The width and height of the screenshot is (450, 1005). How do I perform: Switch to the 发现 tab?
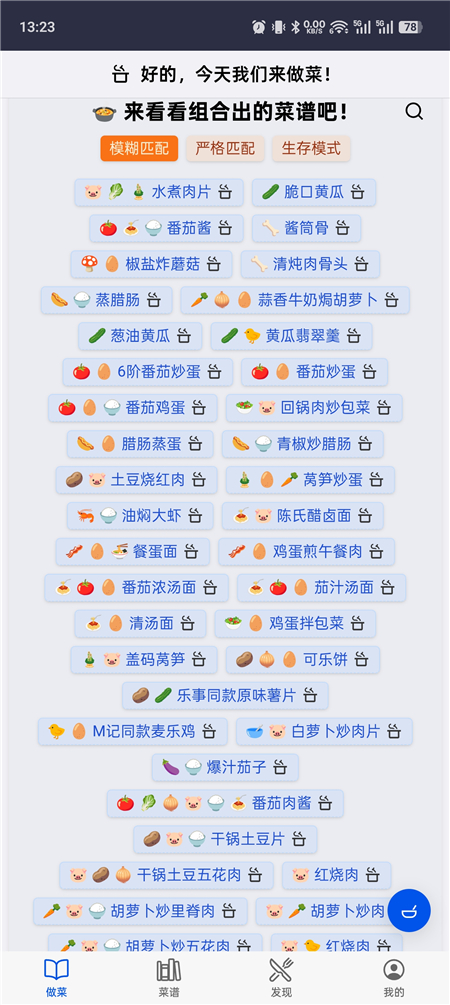[281, 977]
